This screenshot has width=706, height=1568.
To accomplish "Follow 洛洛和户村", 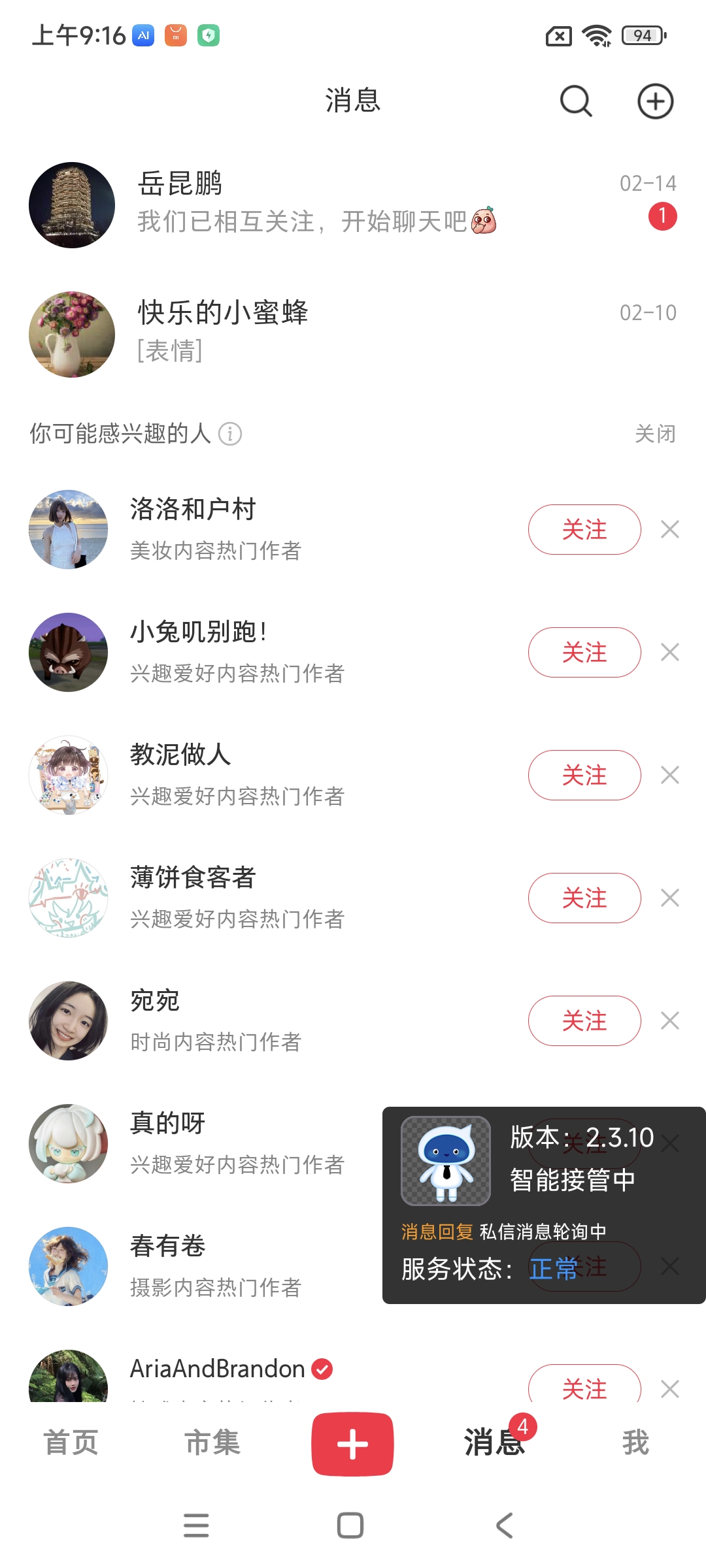I will coord(584,529).
